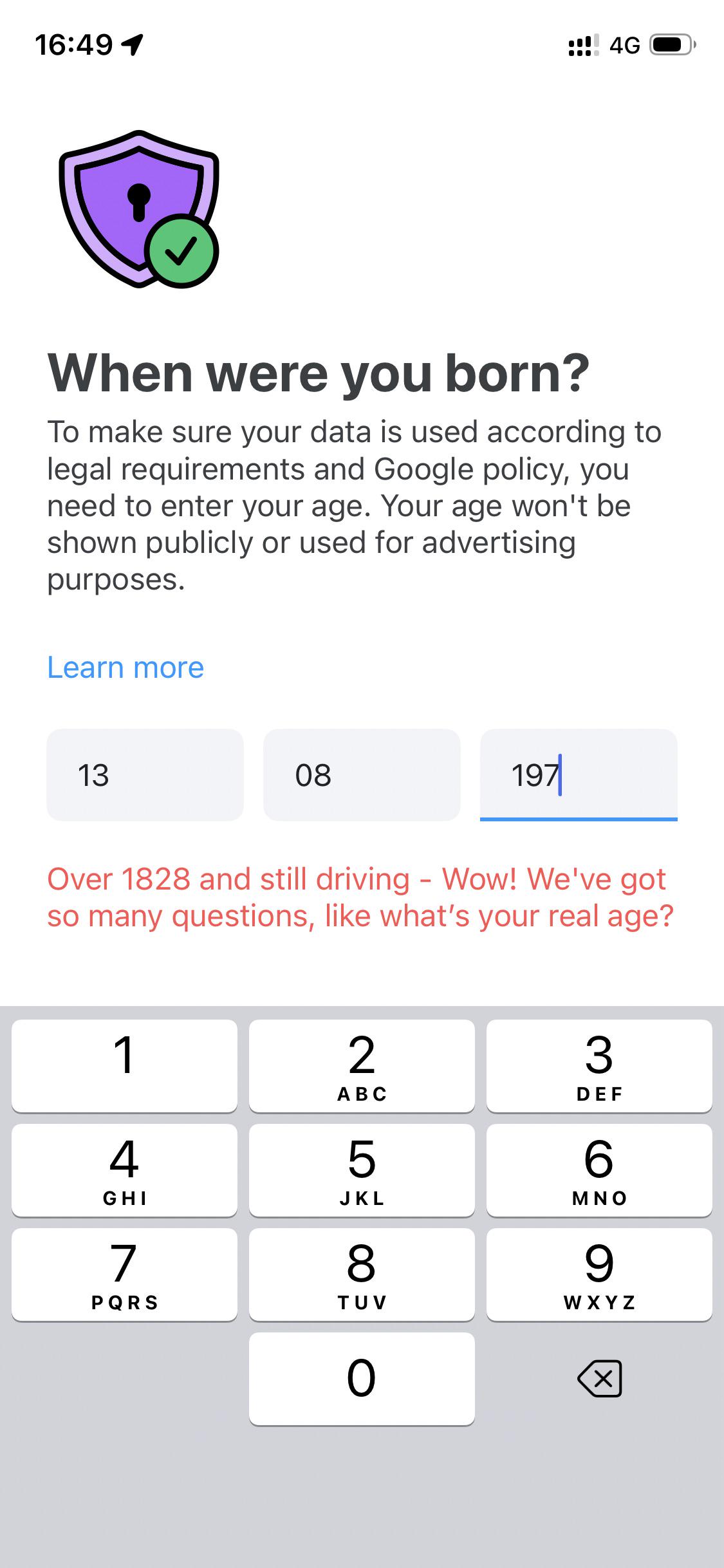The image size is (724, 1568).
Task: Delete the last digit with backspace
Action: [x=599, y=1378]
